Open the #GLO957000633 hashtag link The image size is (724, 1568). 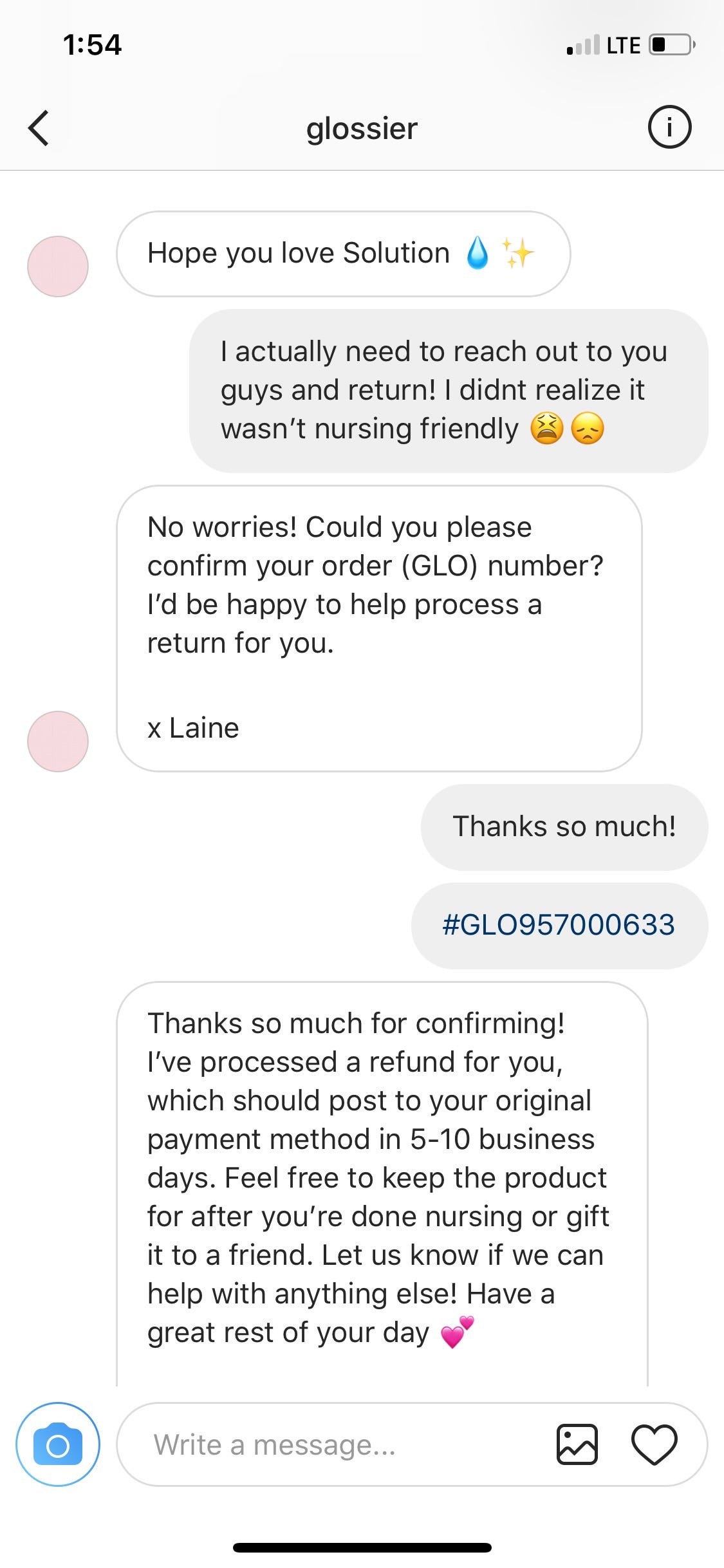tap(559, 925)
